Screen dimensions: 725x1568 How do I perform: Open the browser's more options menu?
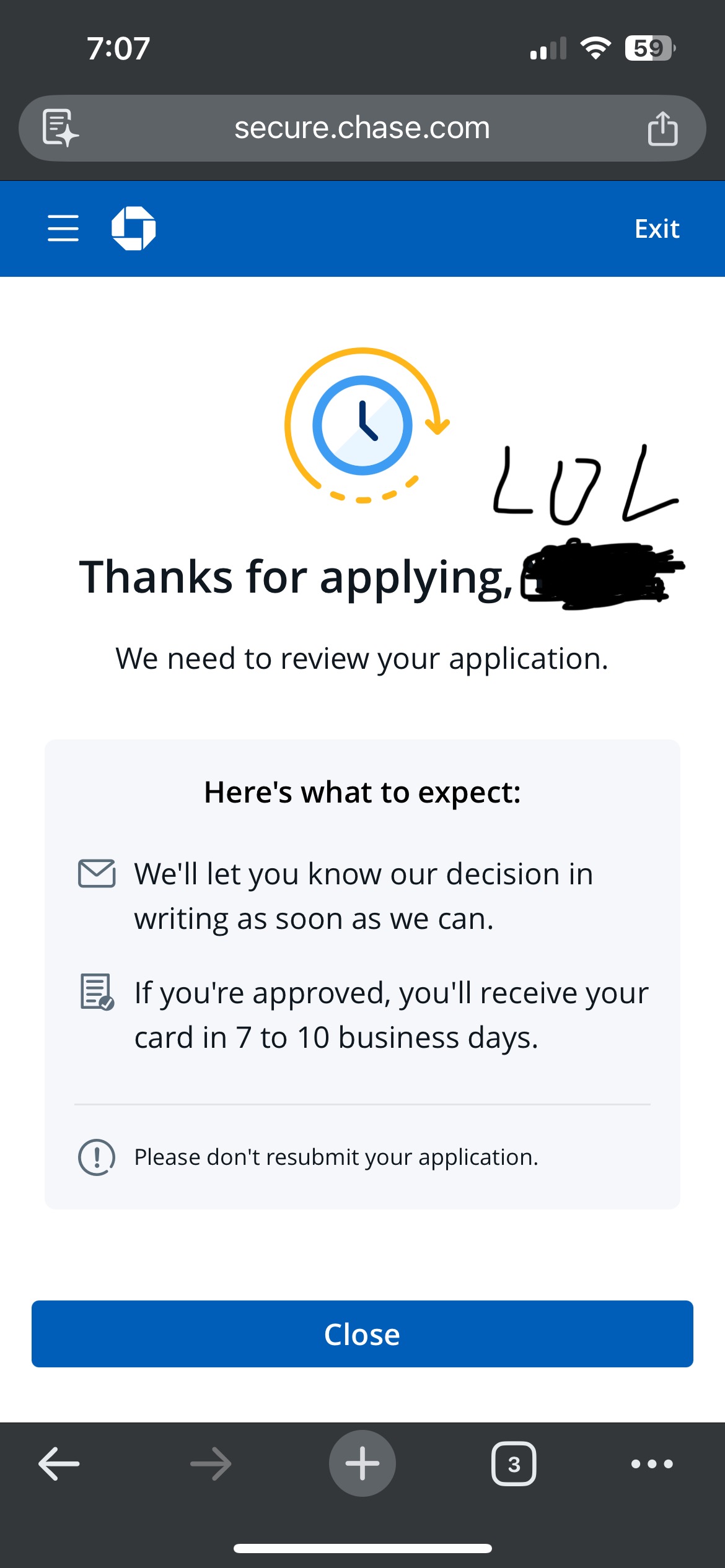tap(651, 1464)
